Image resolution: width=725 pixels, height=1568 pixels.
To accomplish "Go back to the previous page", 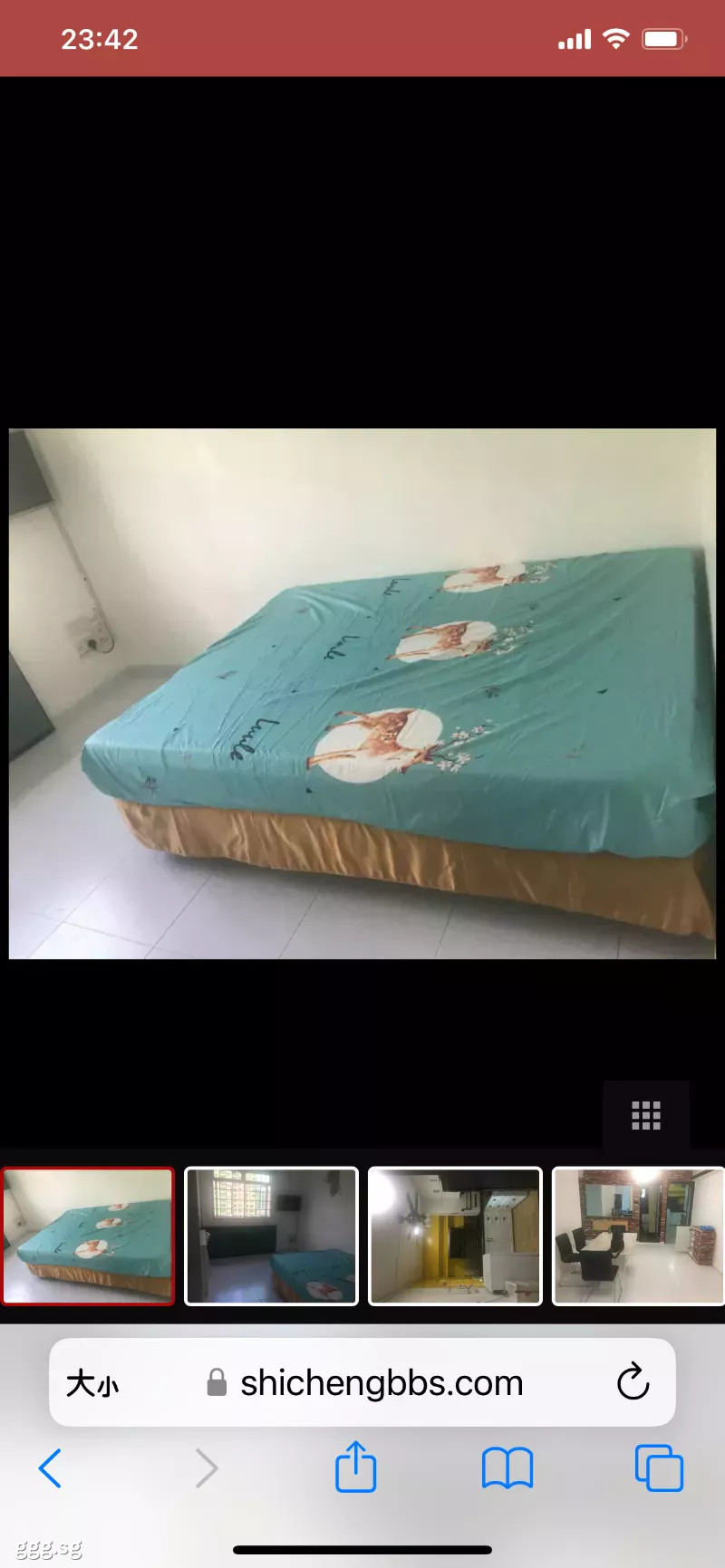I will 51,1468.
